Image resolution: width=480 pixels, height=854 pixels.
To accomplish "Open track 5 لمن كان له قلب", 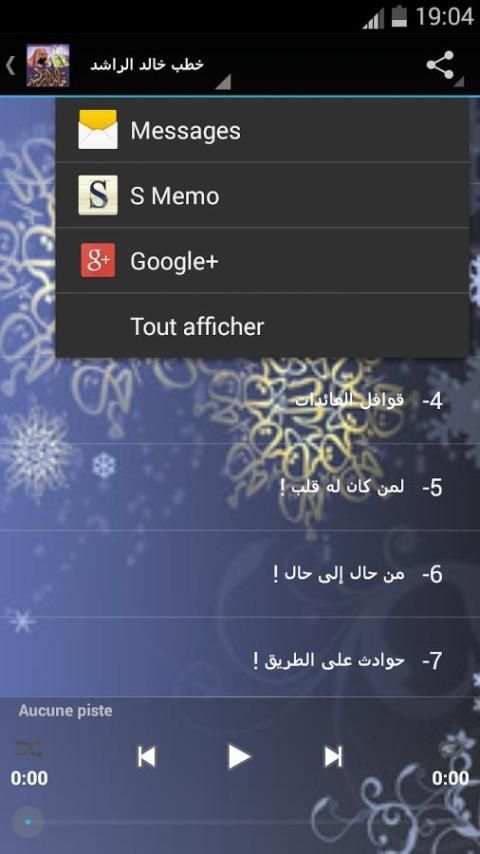I will (240, 487).
